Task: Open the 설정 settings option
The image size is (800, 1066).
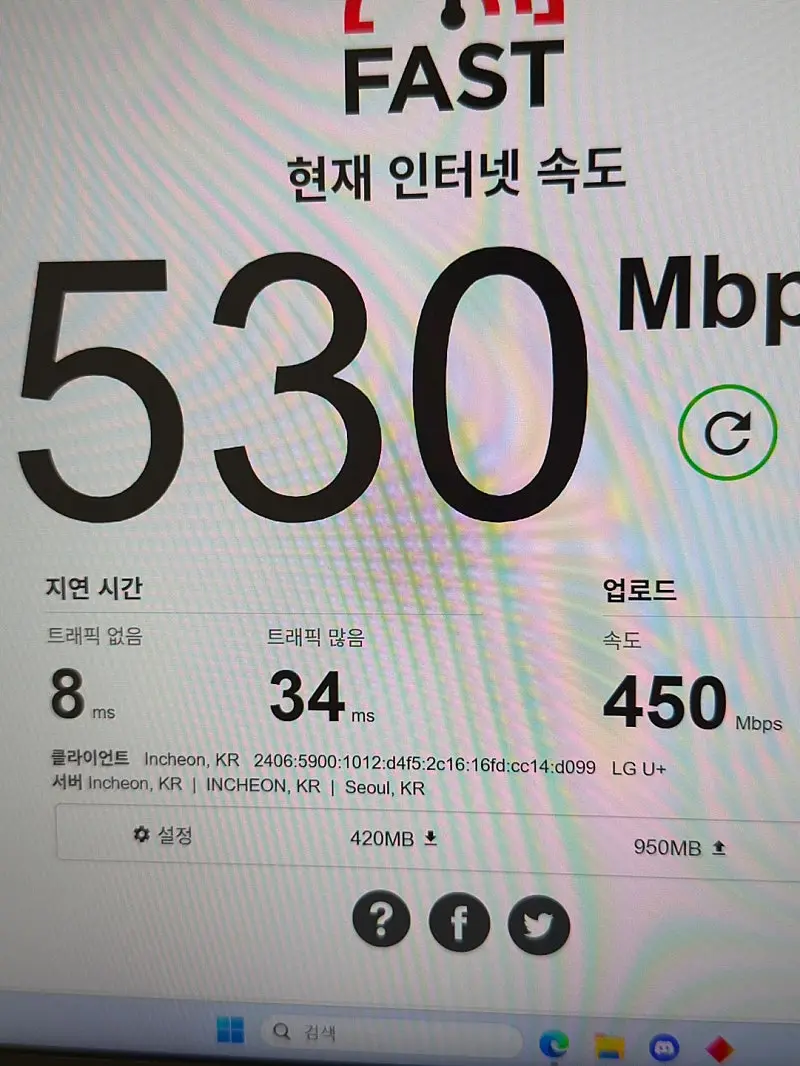Action: click(x=163, y=835)
